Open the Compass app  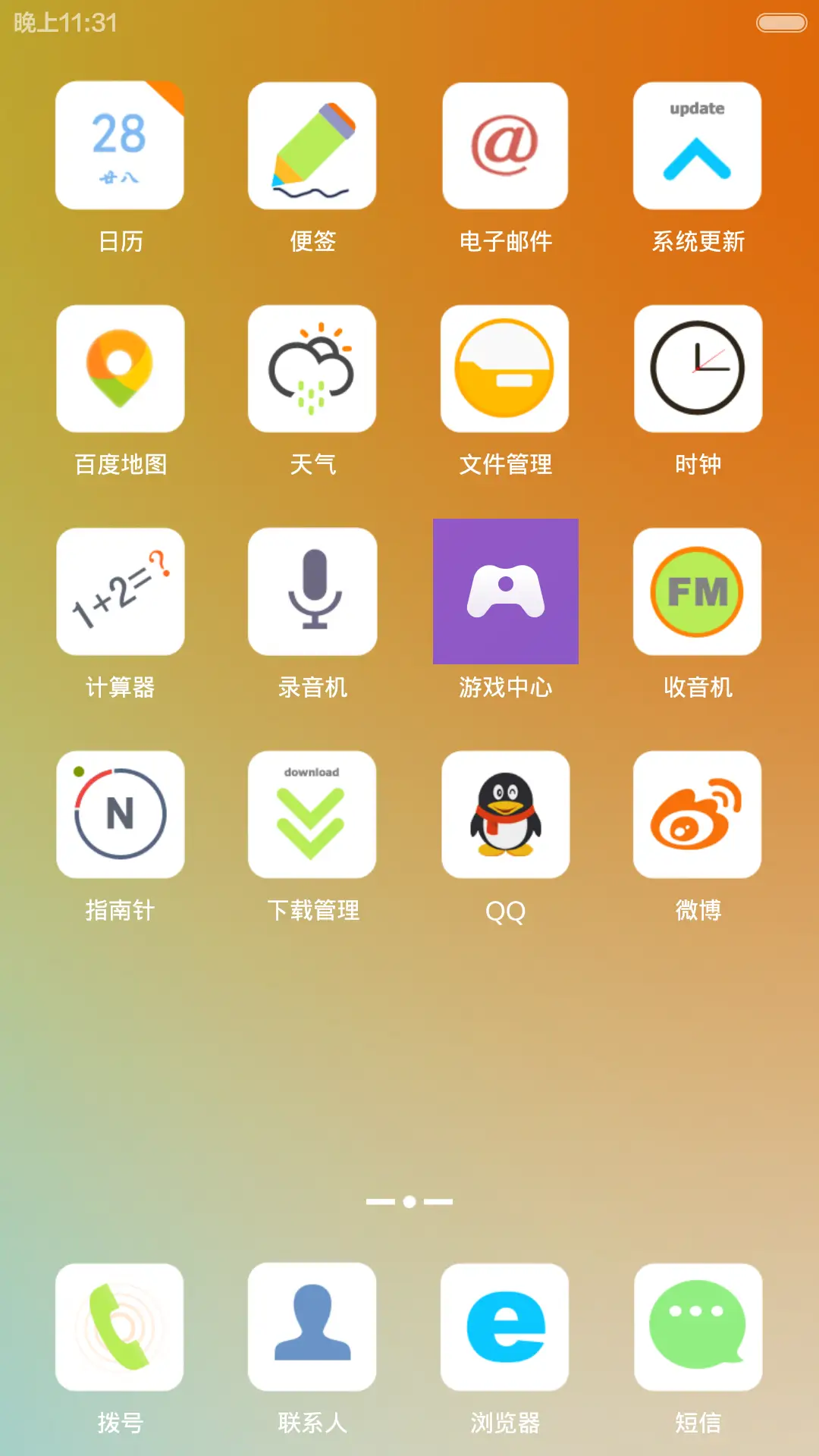pos(120,814)
